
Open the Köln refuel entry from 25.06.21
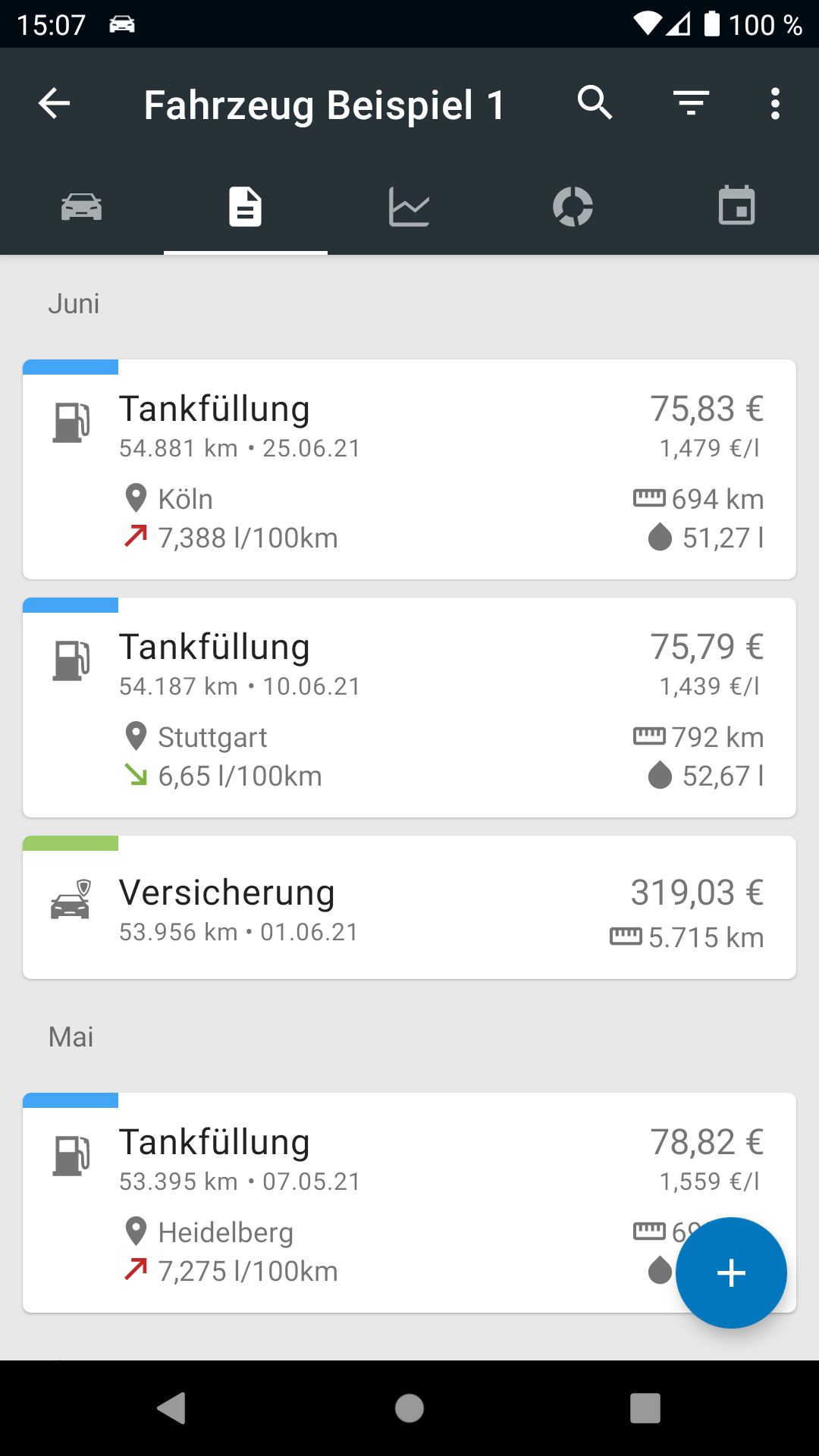(409, 469)
